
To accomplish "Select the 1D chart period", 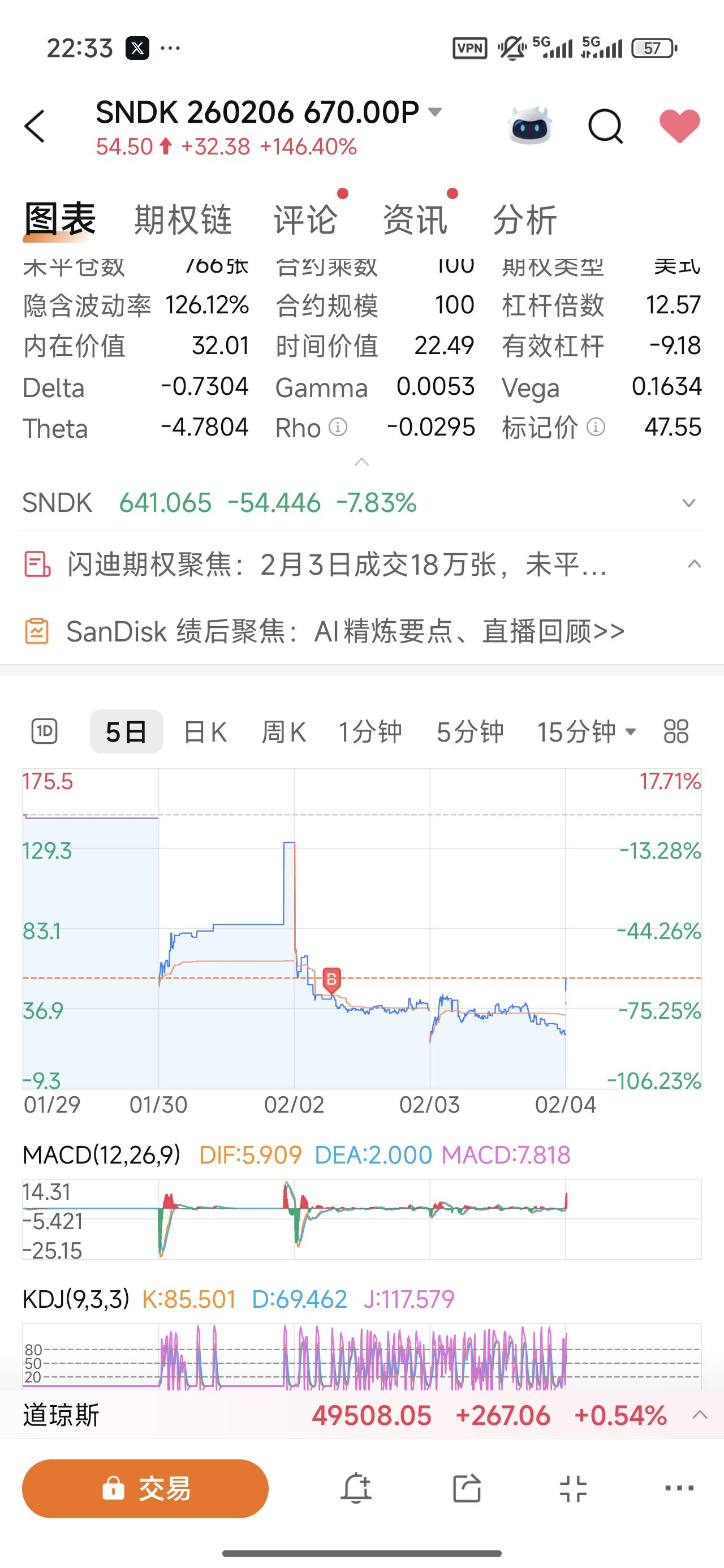I will tap(45, 731).
